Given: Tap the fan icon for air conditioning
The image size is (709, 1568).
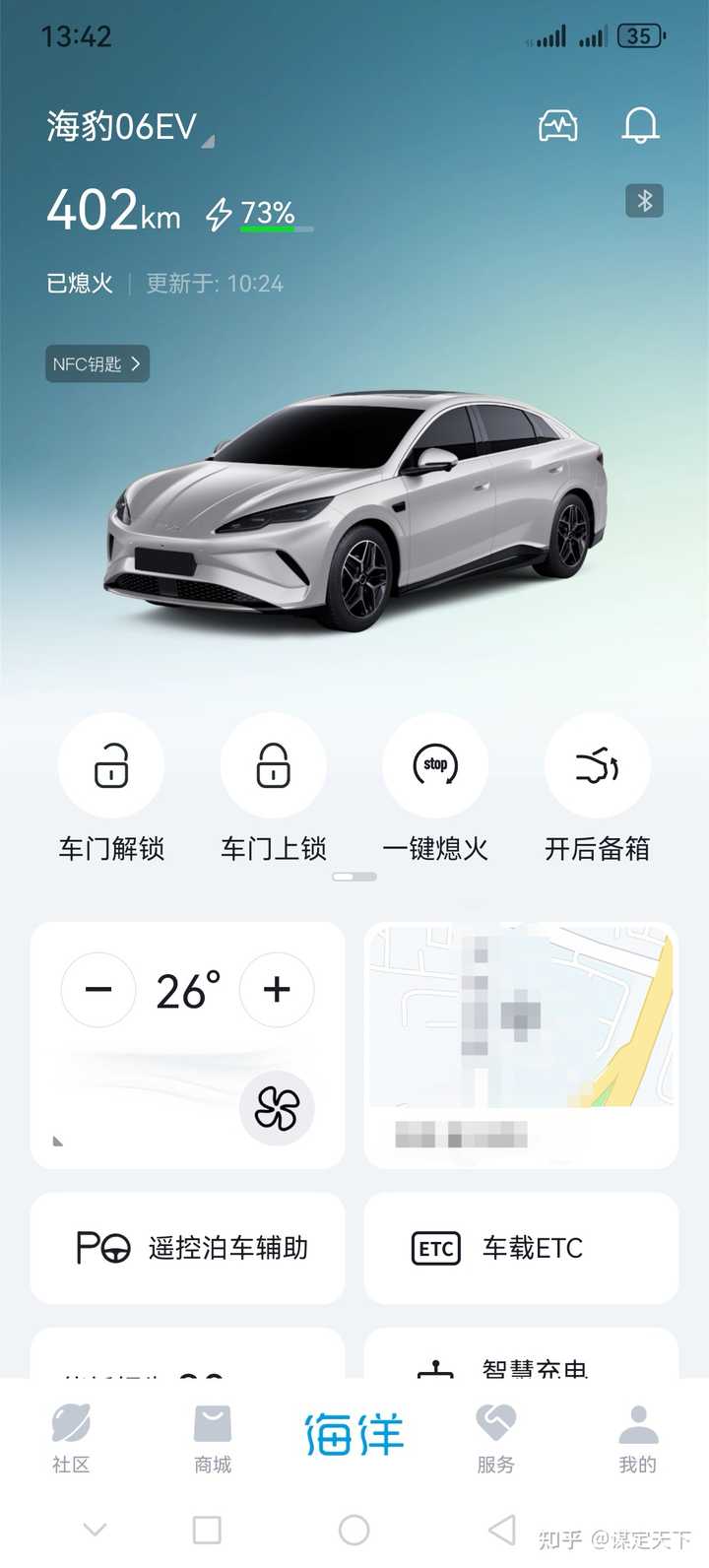Looking at the screenshot, I should 277,1109.
